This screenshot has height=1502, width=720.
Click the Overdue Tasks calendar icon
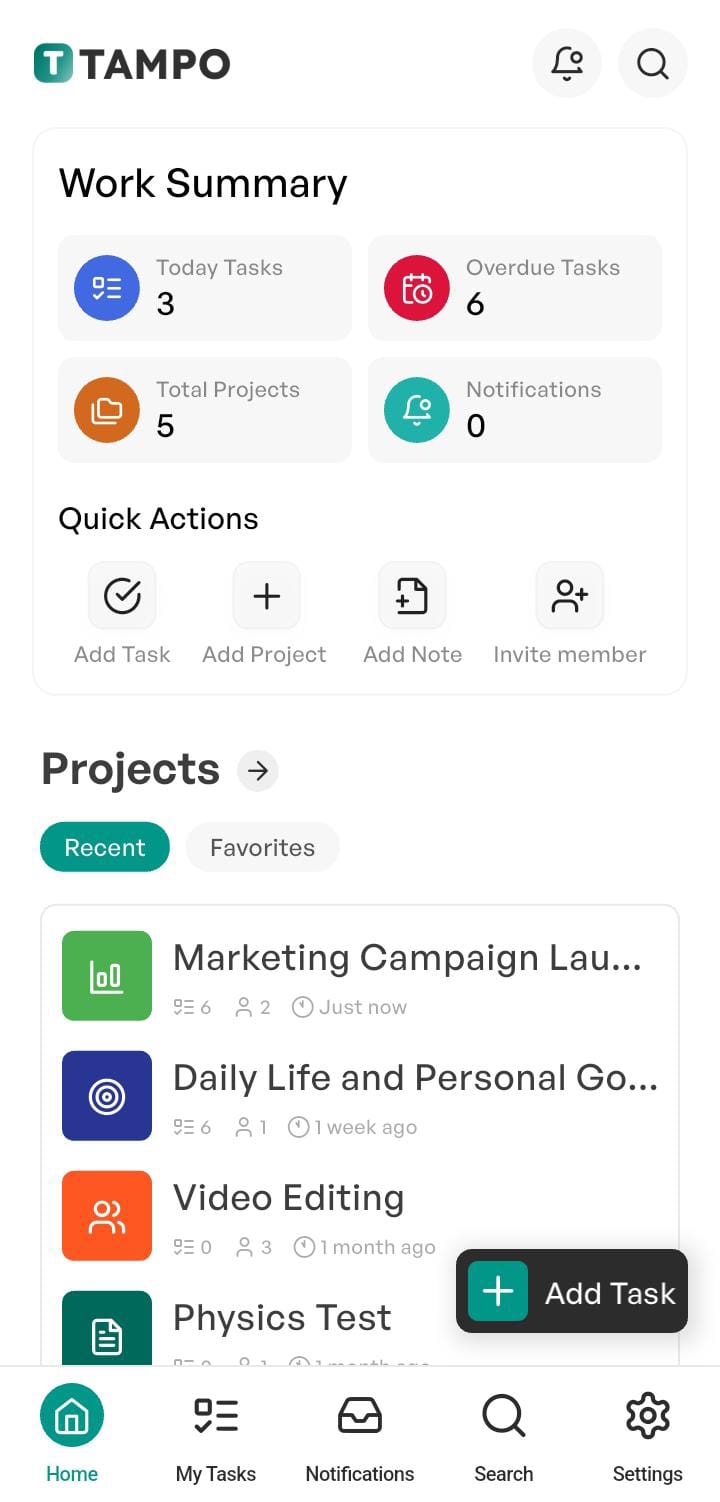(x=416, y=288)
